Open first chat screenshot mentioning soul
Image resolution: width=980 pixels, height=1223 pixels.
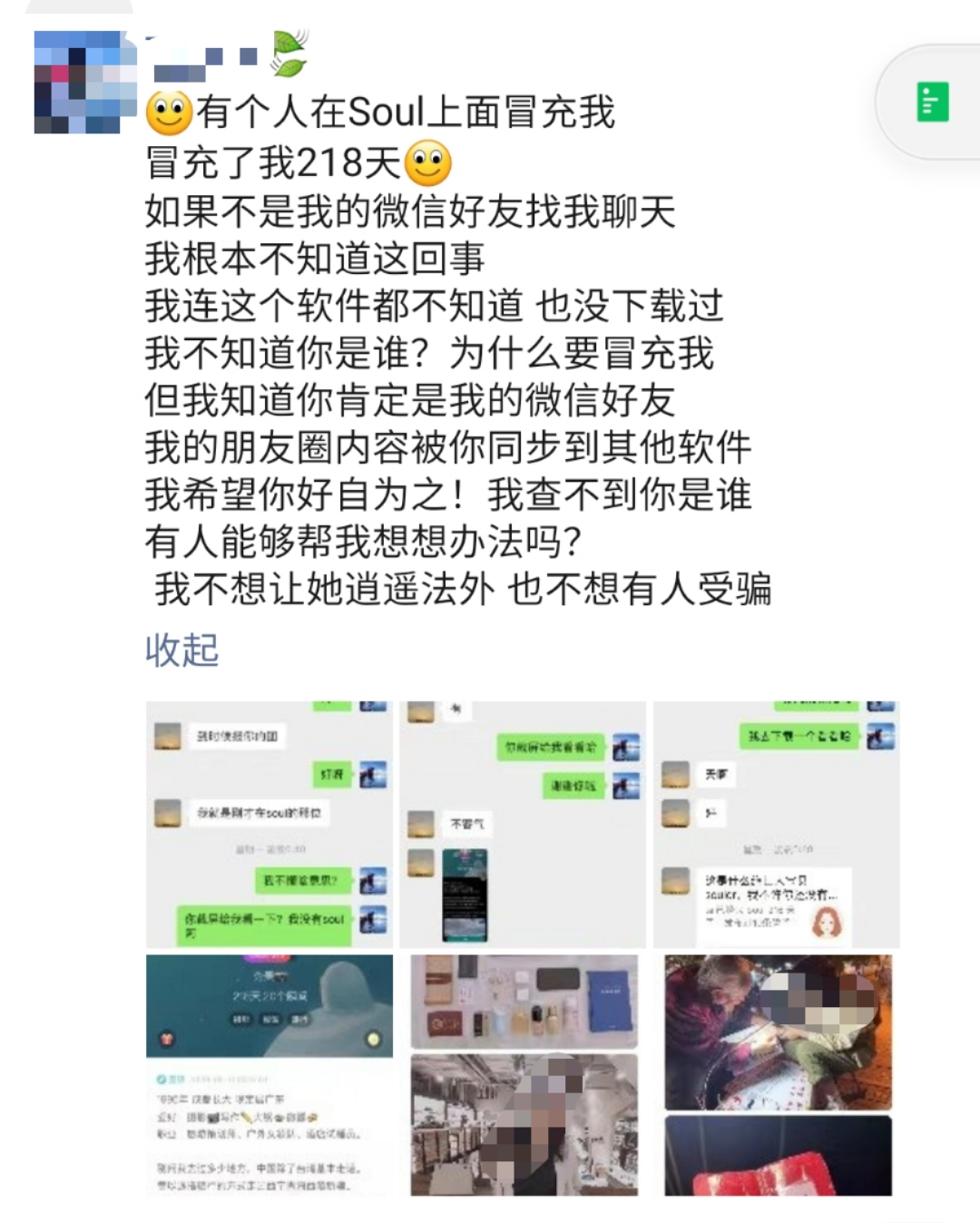269,824
